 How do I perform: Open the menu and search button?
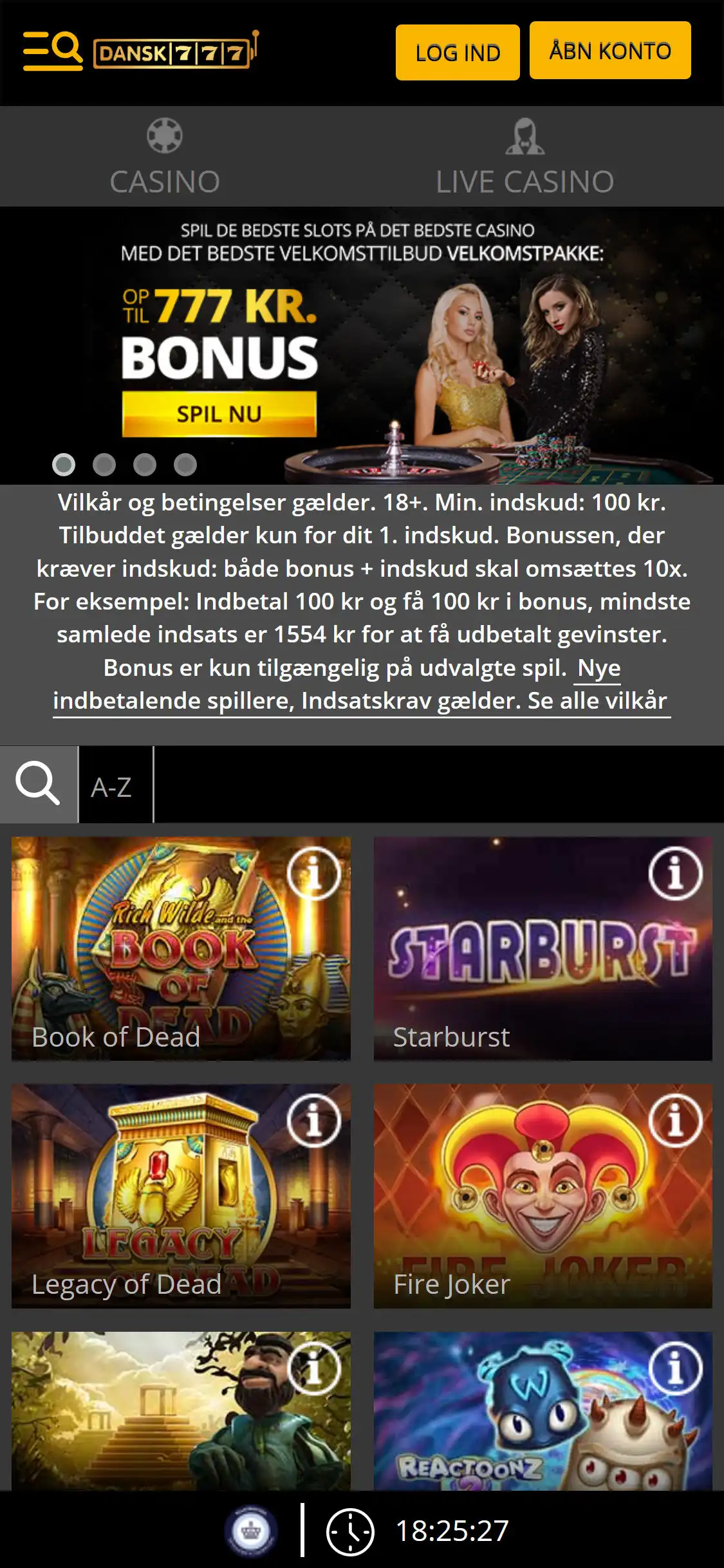point(53,50)
